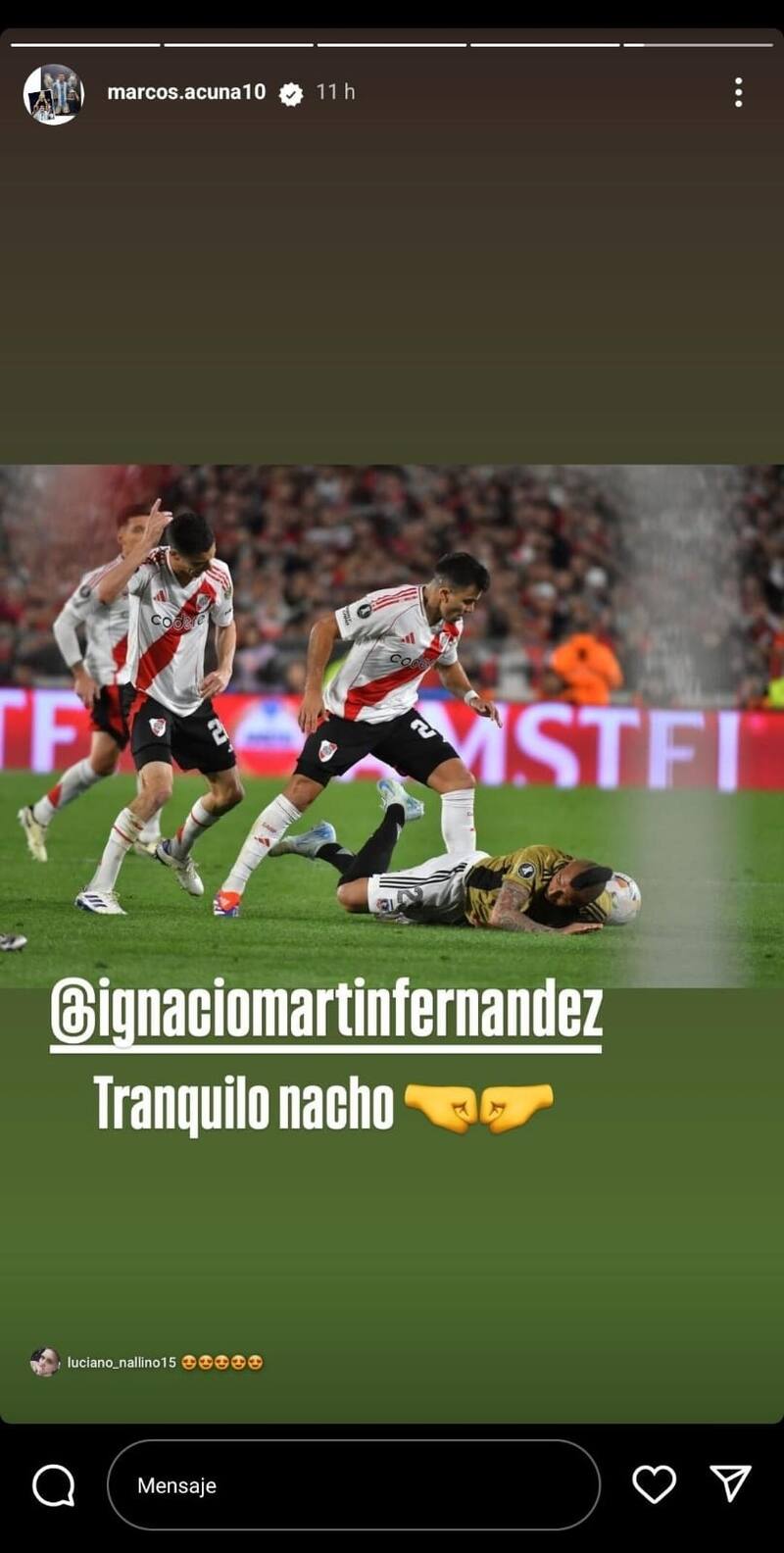This screenshot has width=784, height=1553.
Task: Open the story overflow menu
Action: (738, 92)
